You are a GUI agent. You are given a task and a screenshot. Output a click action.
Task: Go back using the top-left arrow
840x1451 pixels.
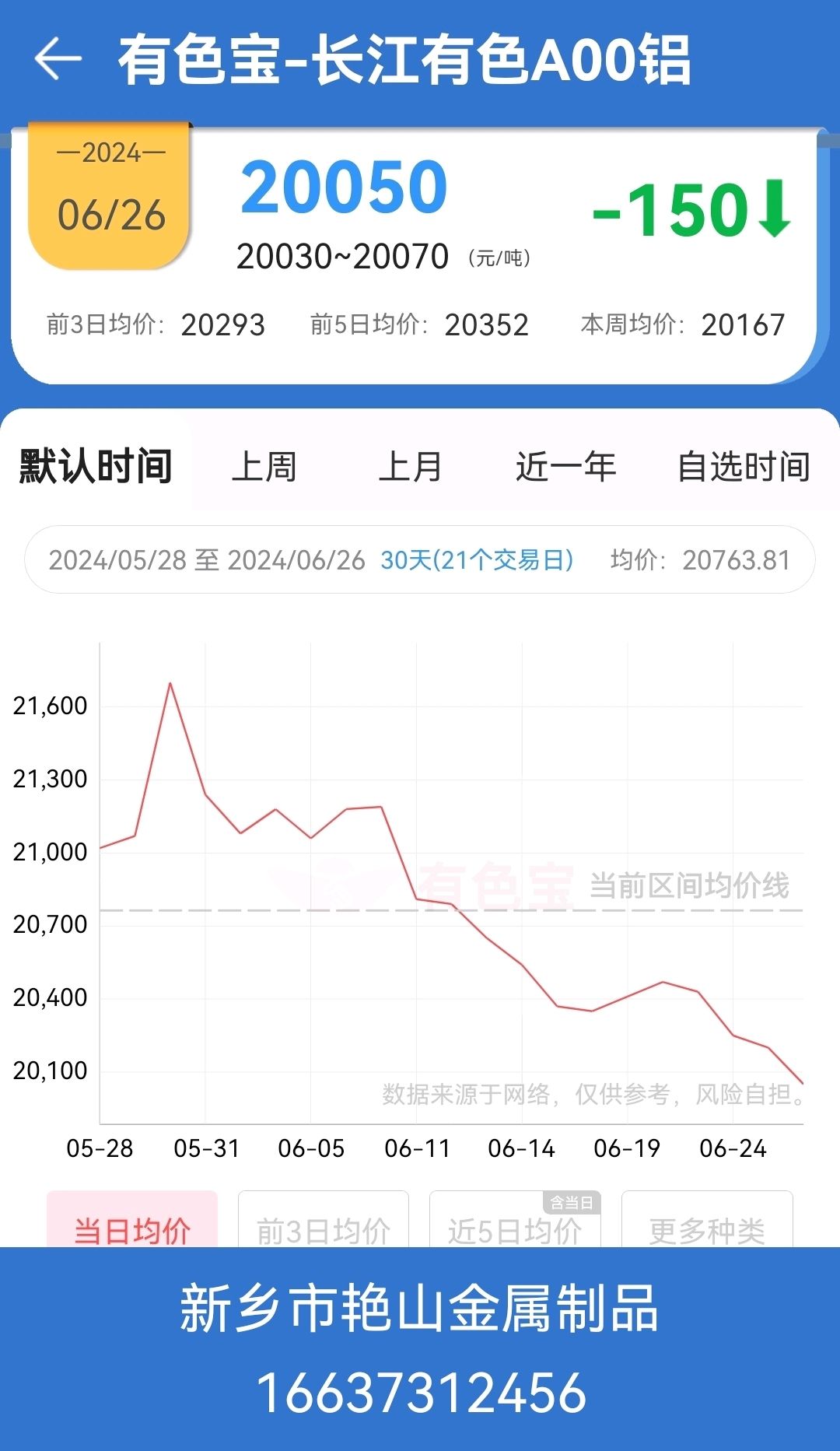click(x=58, y=59)
